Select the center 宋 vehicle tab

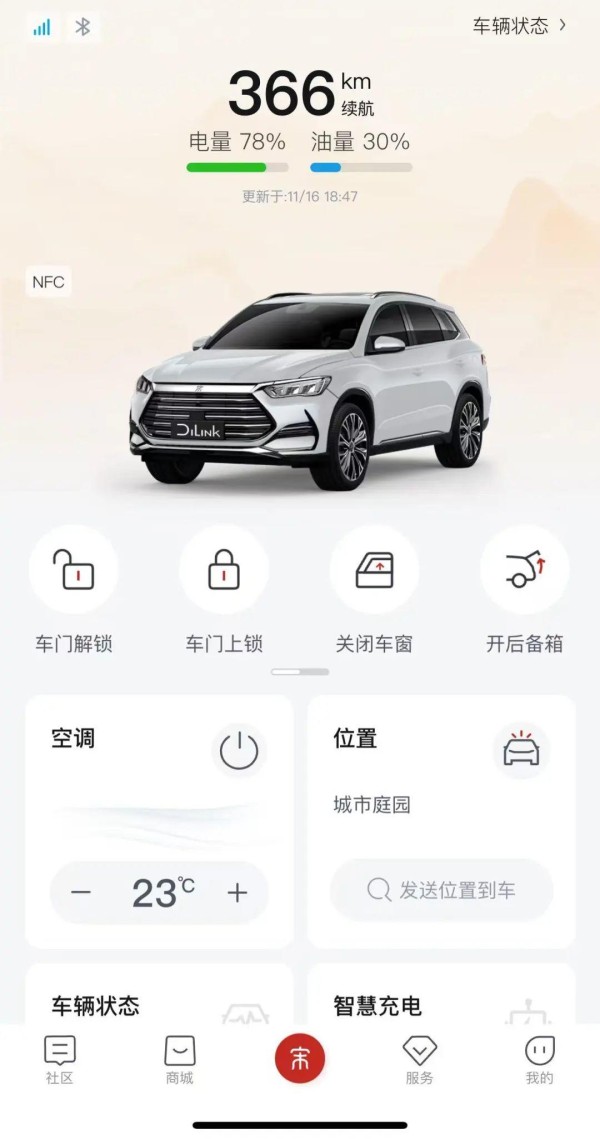pos(300,1060)
